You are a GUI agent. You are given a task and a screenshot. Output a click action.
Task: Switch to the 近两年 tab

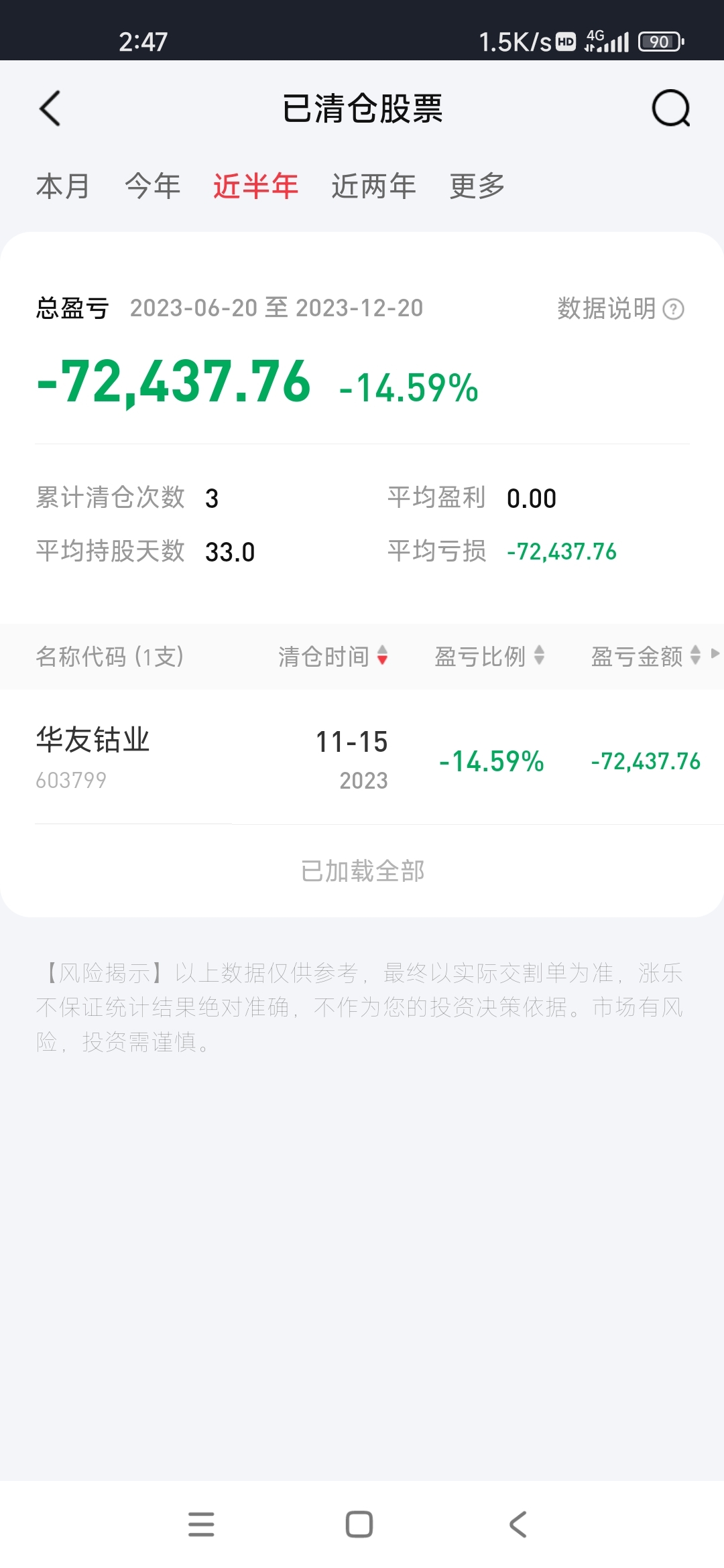click(373, 186)
